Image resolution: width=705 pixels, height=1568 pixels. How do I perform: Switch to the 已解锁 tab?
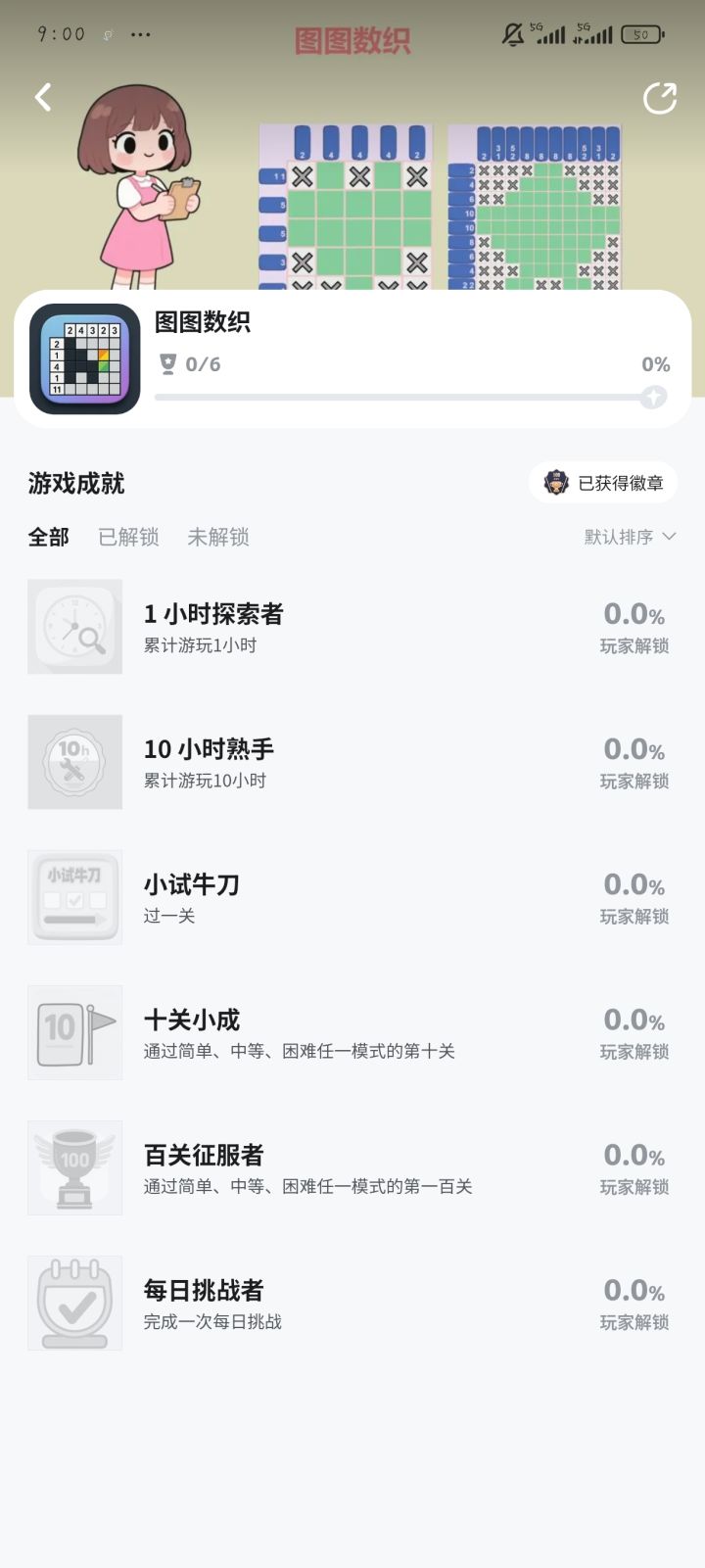click(x=128, y=537)
